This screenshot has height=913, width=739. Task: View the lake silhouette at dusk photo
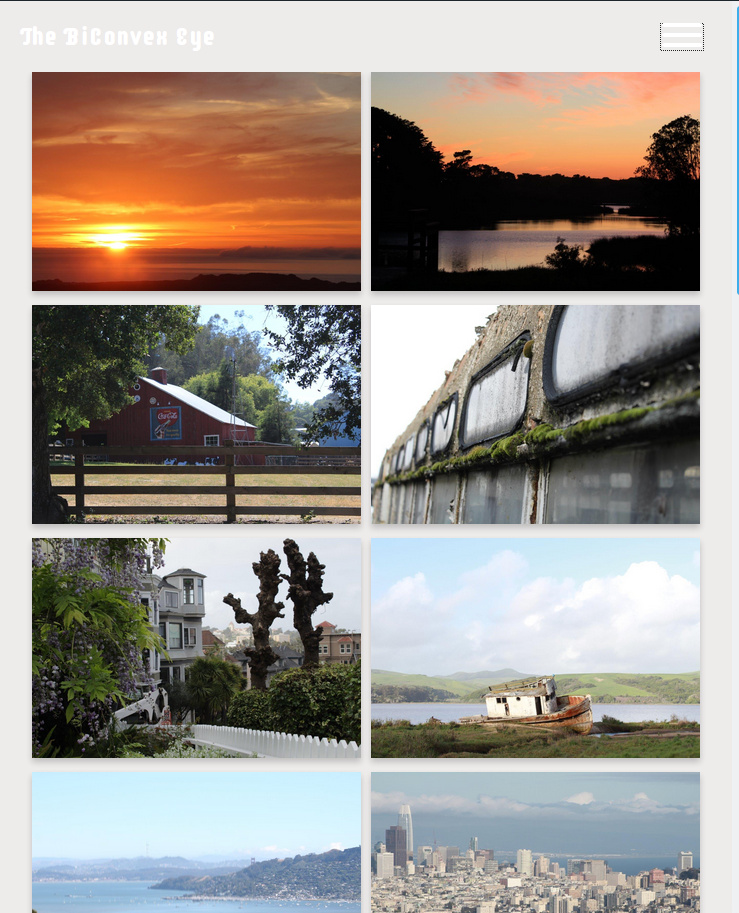(x=535, y=181)
